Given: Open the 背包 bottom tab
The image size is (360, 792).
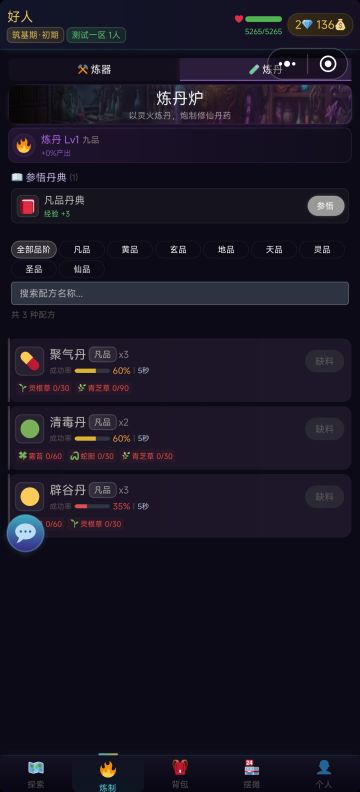Looking at the screenshot, I should 180,773.
